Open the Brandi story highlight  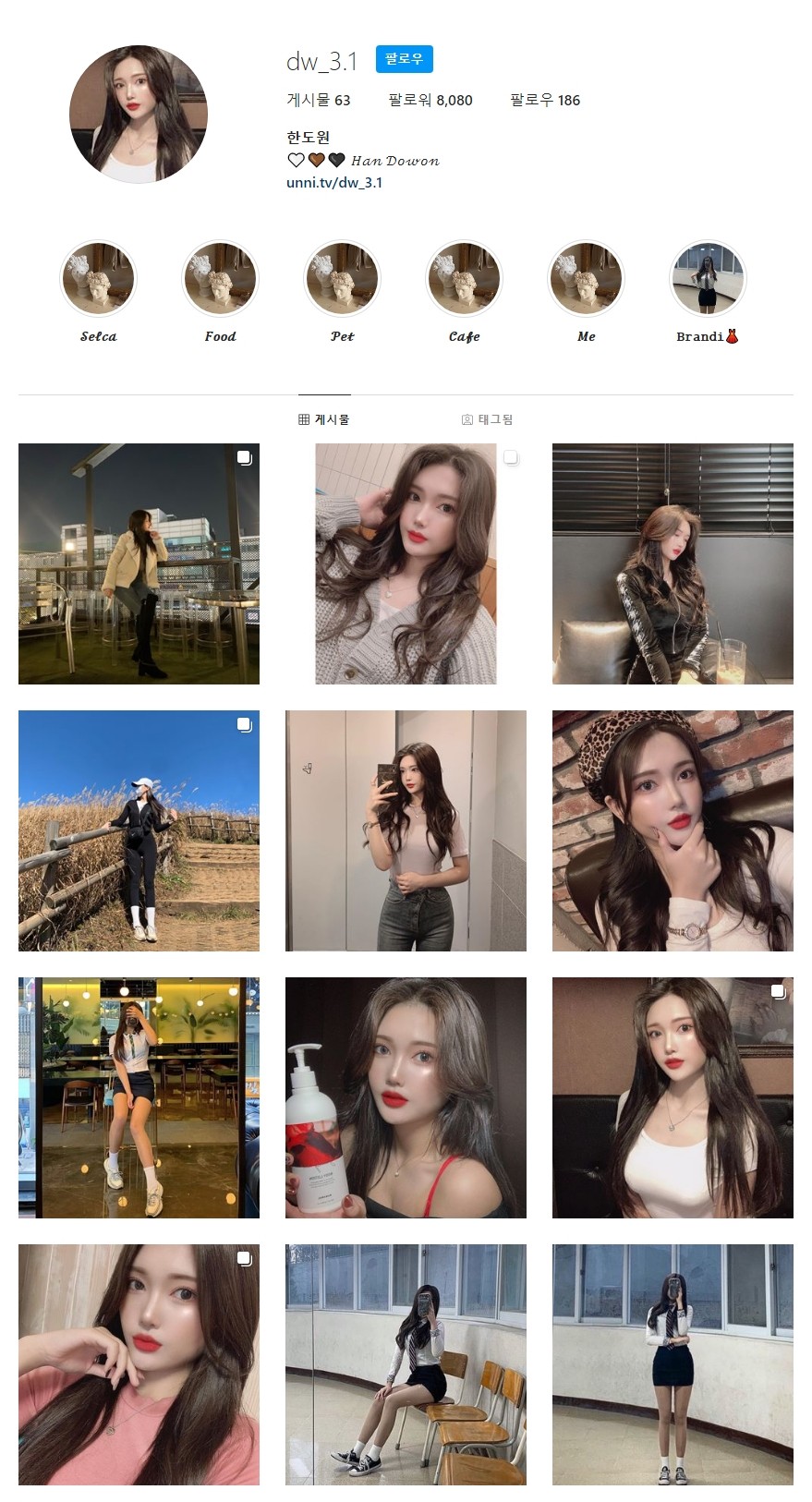[708, 279]
